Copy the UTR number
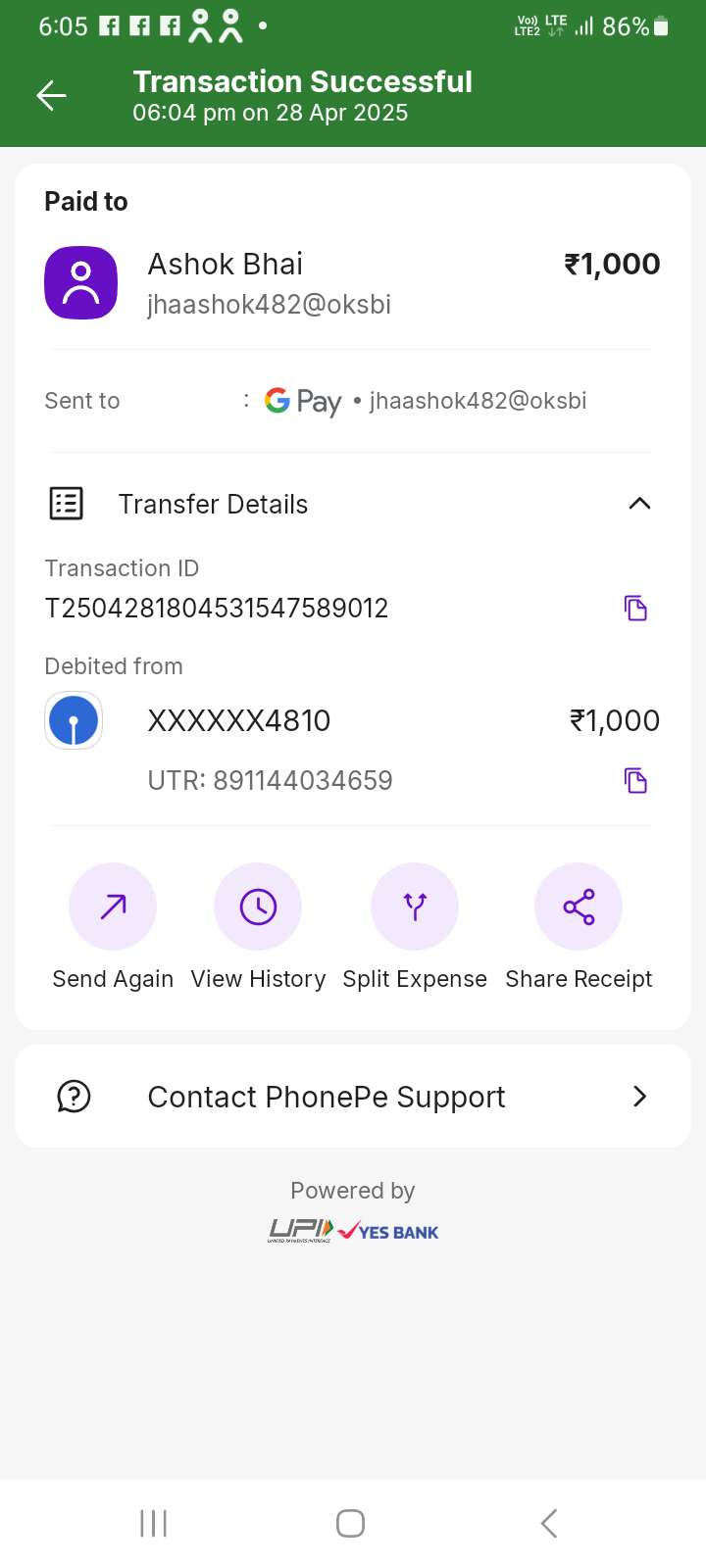This screenshot has width=706, height=1568. [635, 780]
